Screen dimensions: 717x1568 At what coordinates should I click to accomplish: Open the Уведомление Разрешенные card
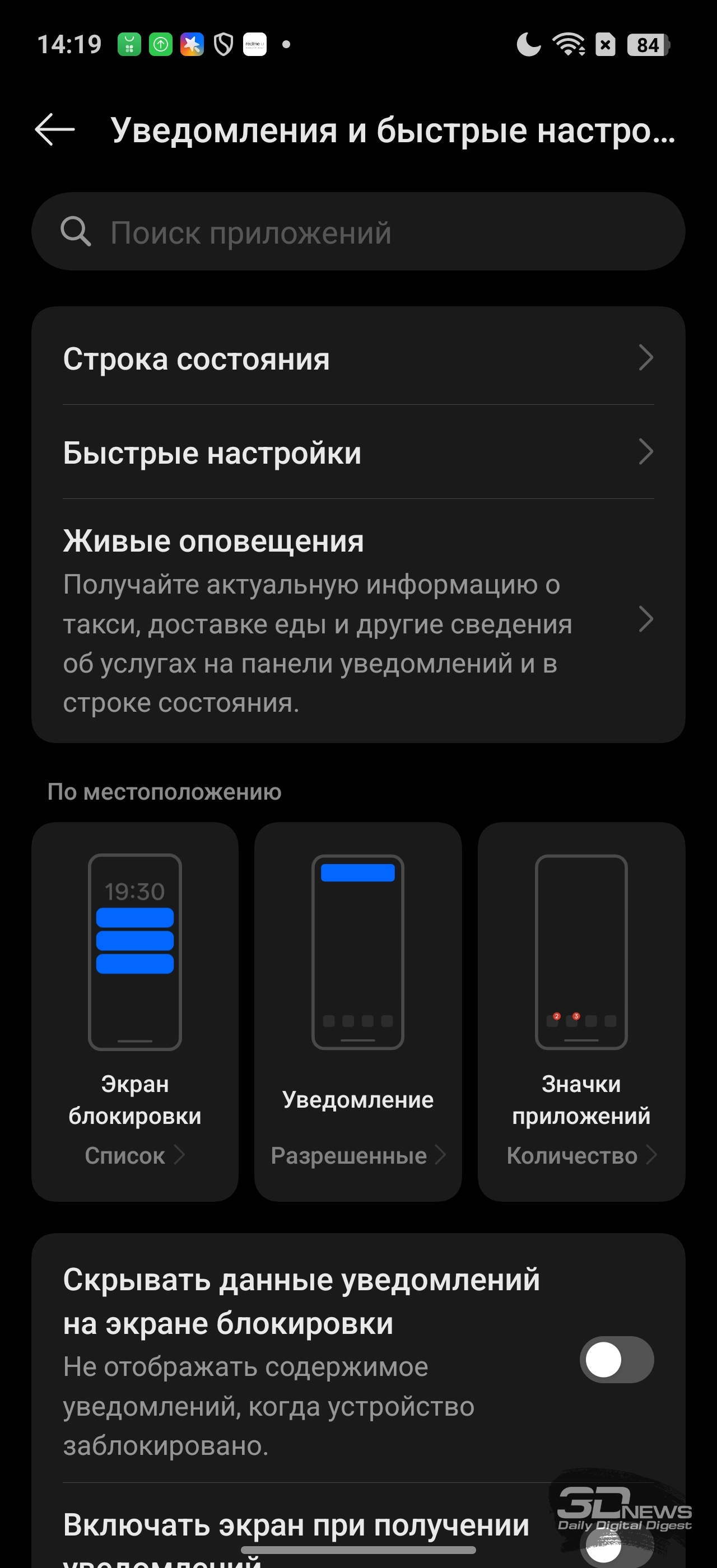click(358, 1010)
